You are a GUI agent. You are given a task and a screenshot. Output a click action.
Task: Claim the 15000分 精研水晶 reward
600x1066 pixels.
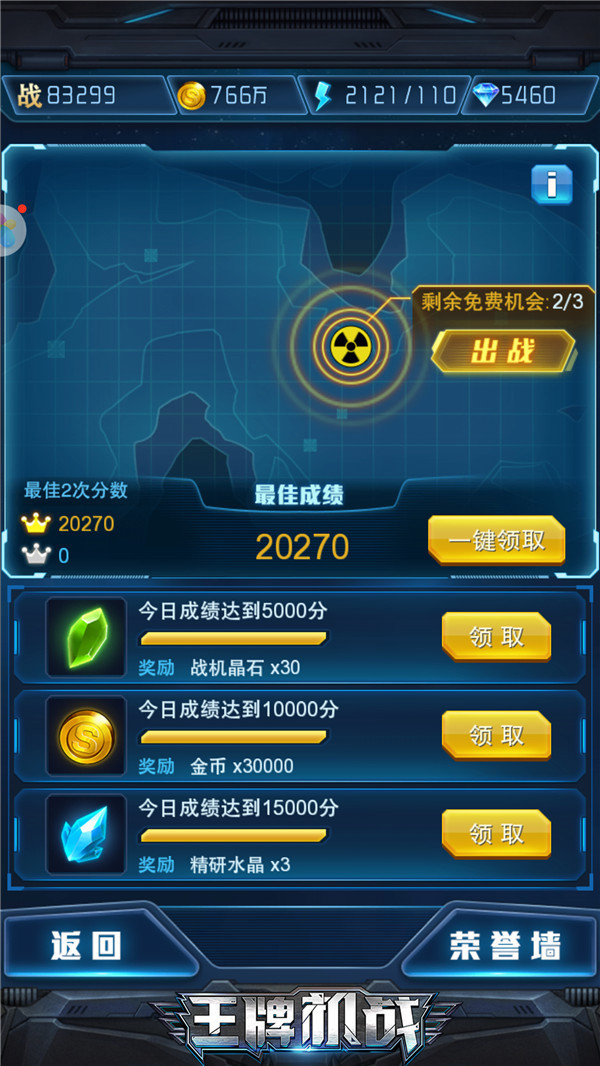click(x=496, y=833)
